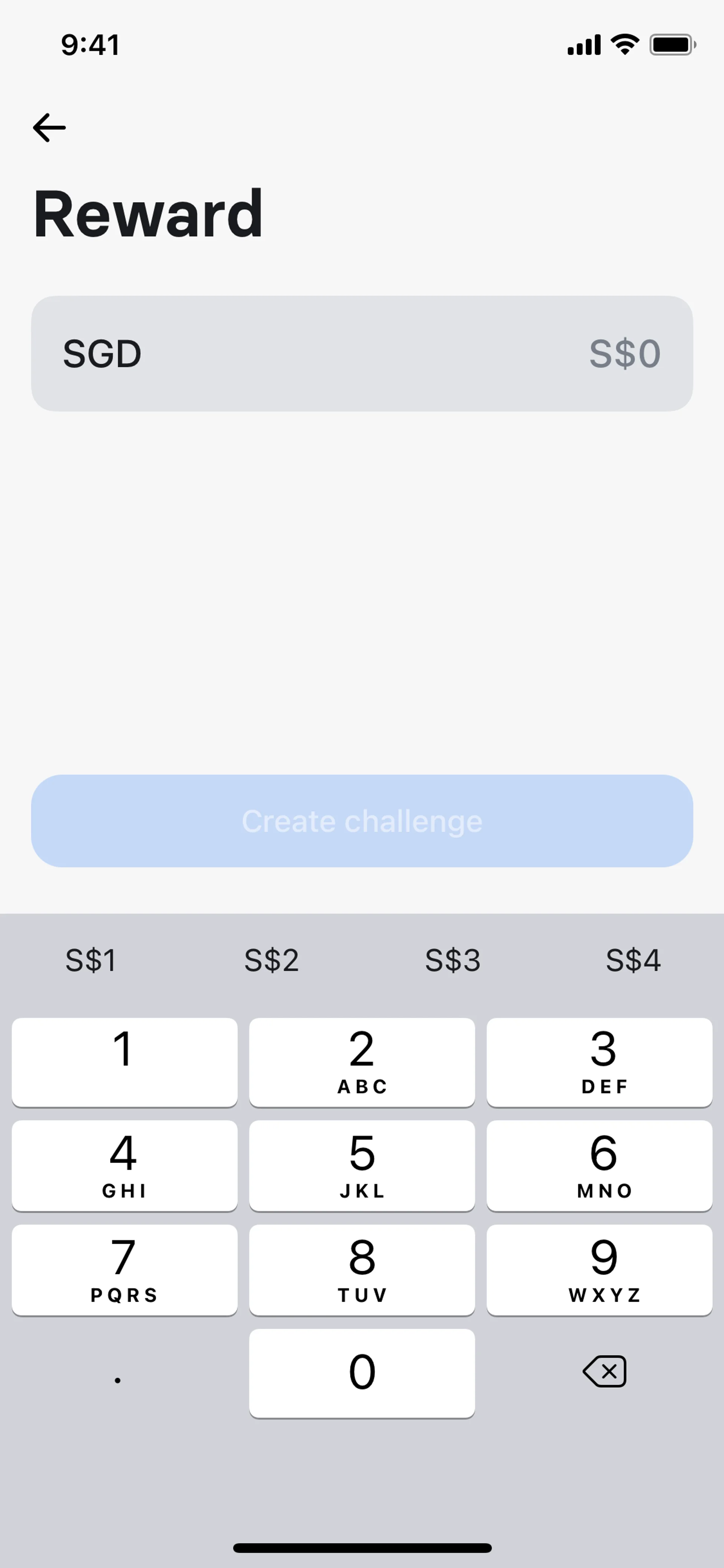Screen dimensions: 724x1568
Task: Choose the S$1 quick amount suggestion
Action: (90, 960)
